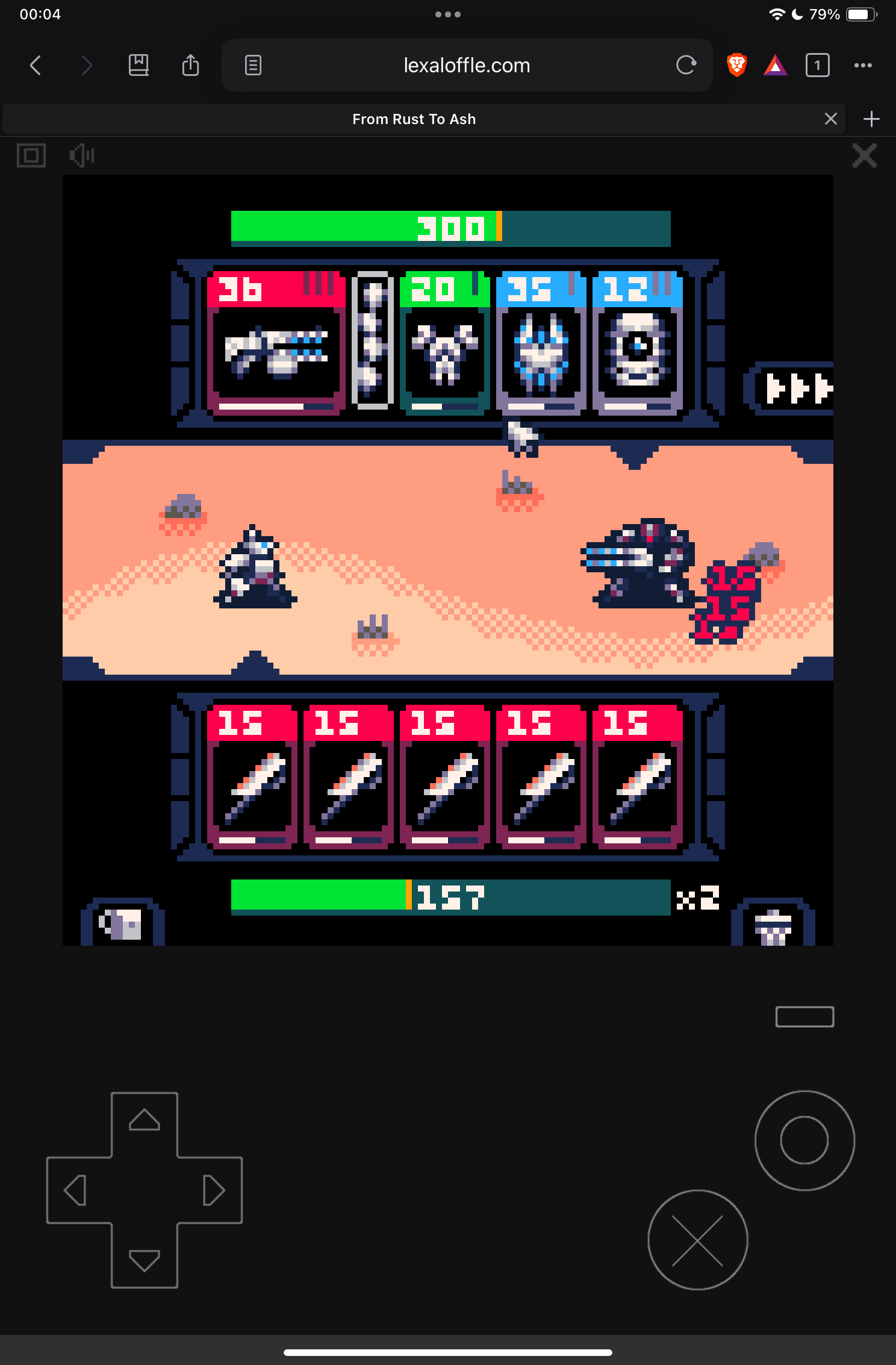Hit the O action button
896x1365 pixels.
804,1140
